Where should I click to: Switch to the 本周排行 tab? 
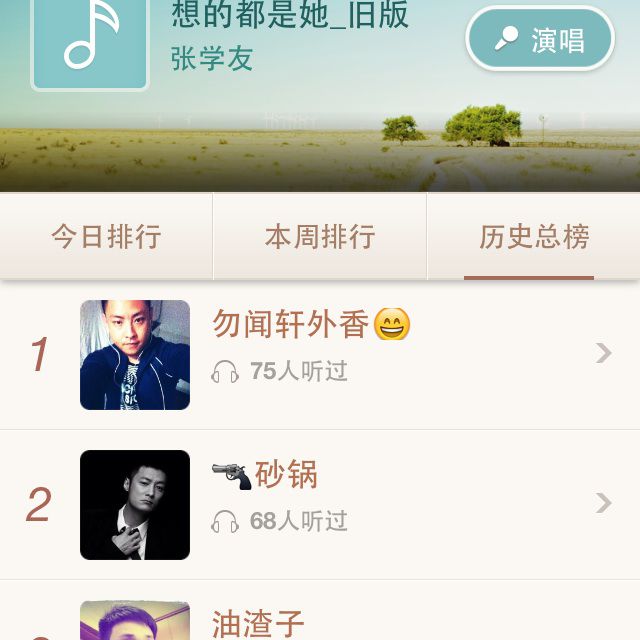point(320,237)
